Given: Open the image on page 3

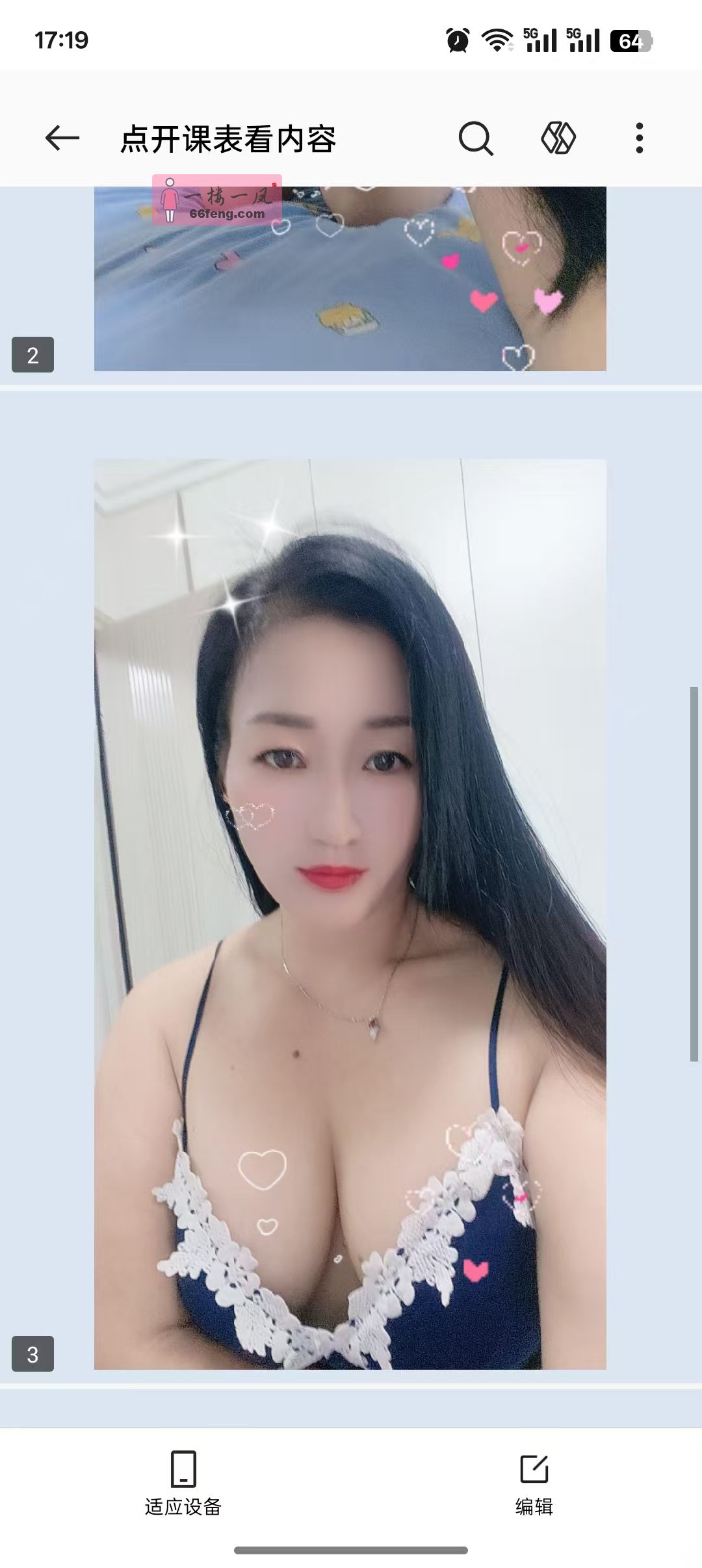Looking at the screenshot, I should (350, 913).
